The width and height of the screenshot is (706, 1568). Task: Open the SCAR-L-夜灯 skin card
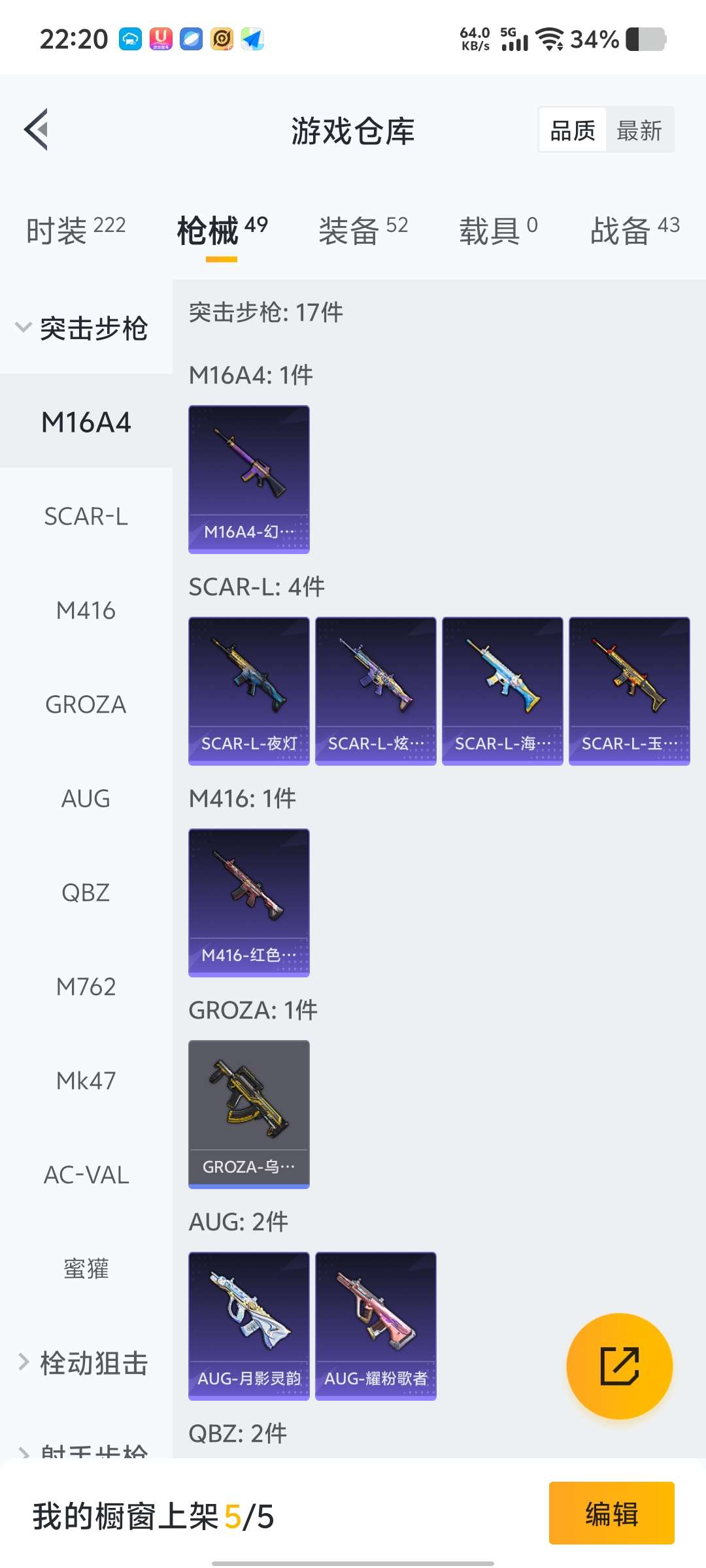point(249,691)
